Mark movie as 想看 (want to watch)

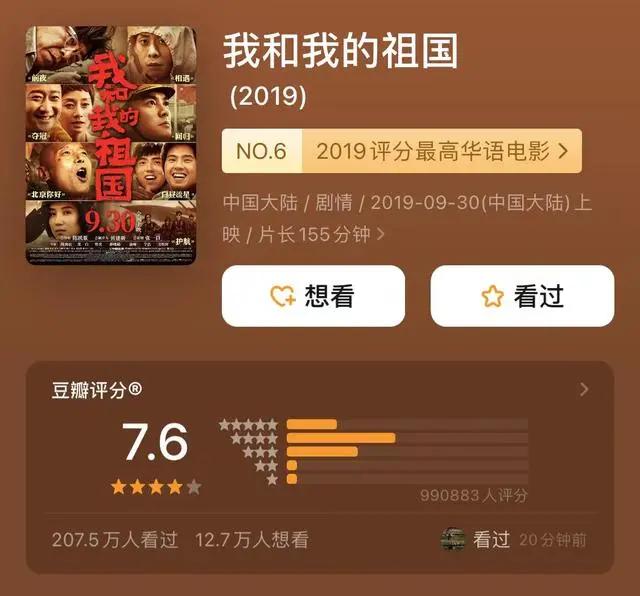pos(313,296)
